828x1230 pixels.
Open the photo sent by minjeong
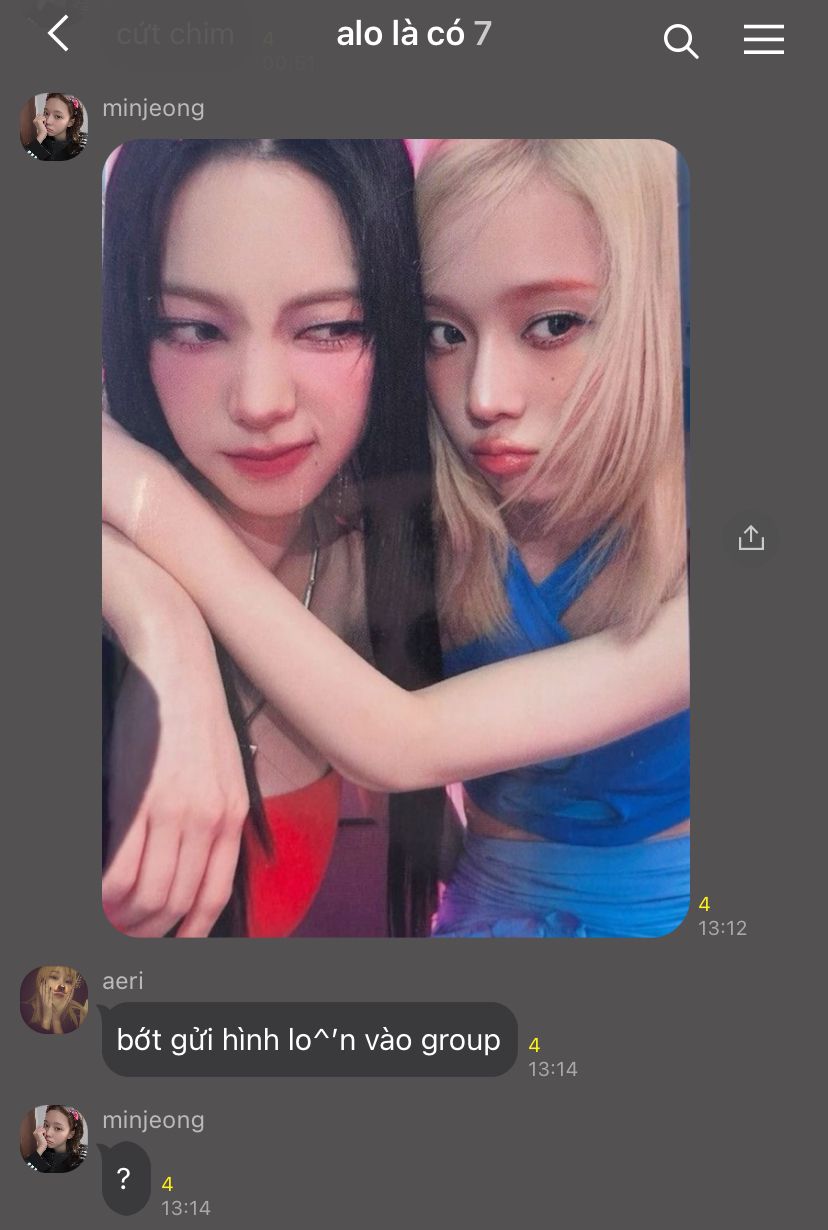396,538
